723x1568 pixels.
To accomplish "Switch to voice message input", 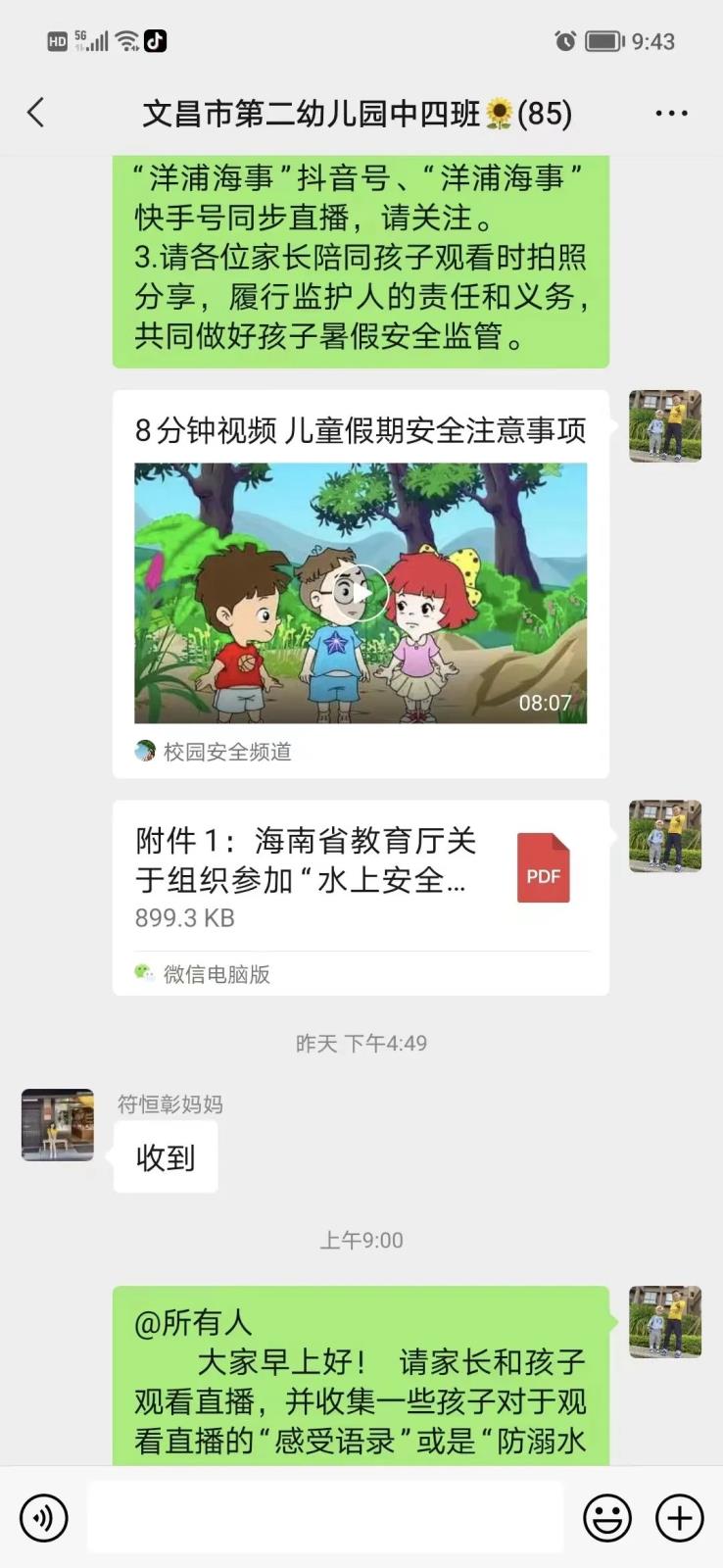I will [x=44, y=1518].
